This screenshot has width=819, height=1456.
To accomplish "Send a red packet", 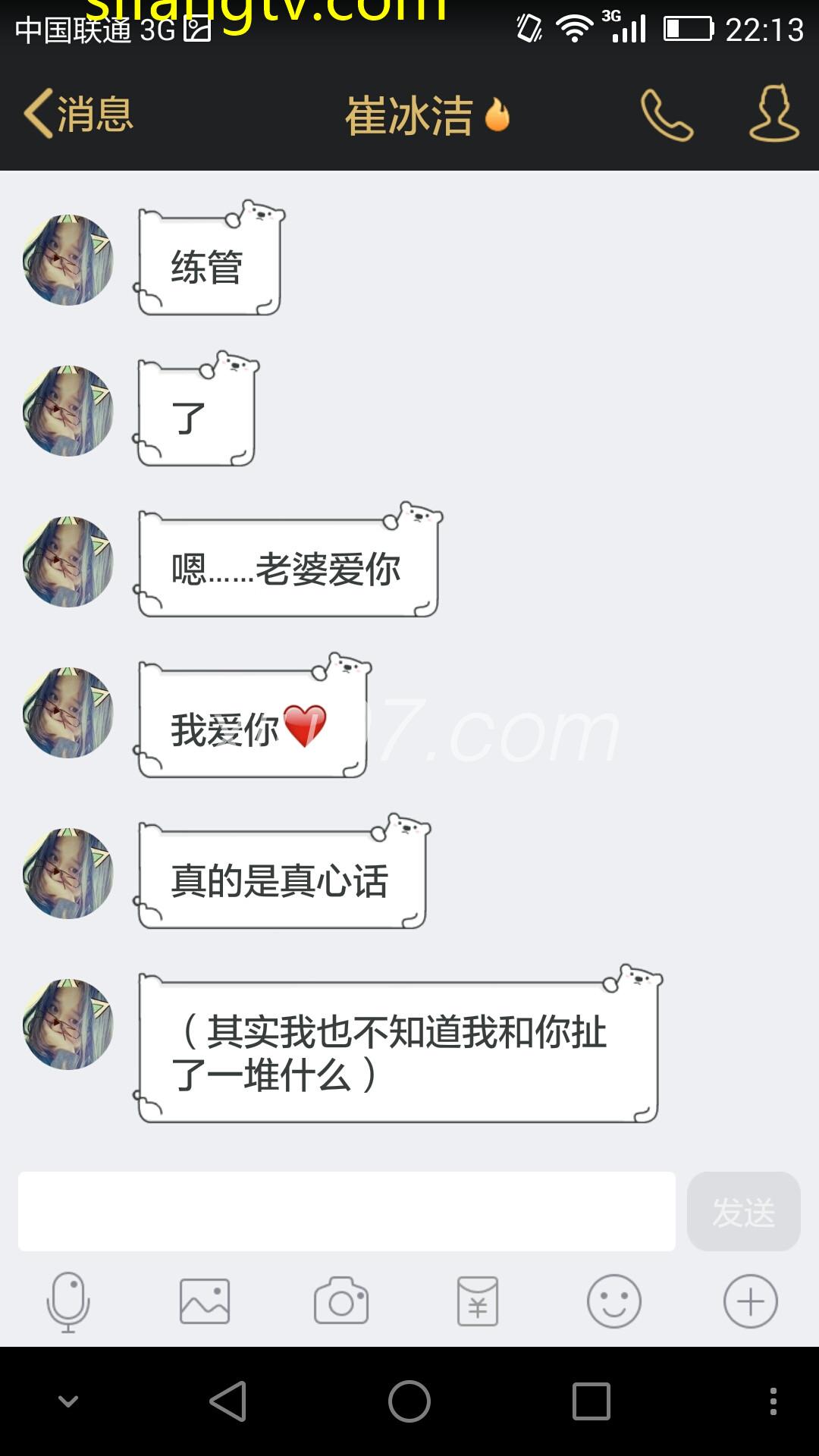I will coord(478,1301).
